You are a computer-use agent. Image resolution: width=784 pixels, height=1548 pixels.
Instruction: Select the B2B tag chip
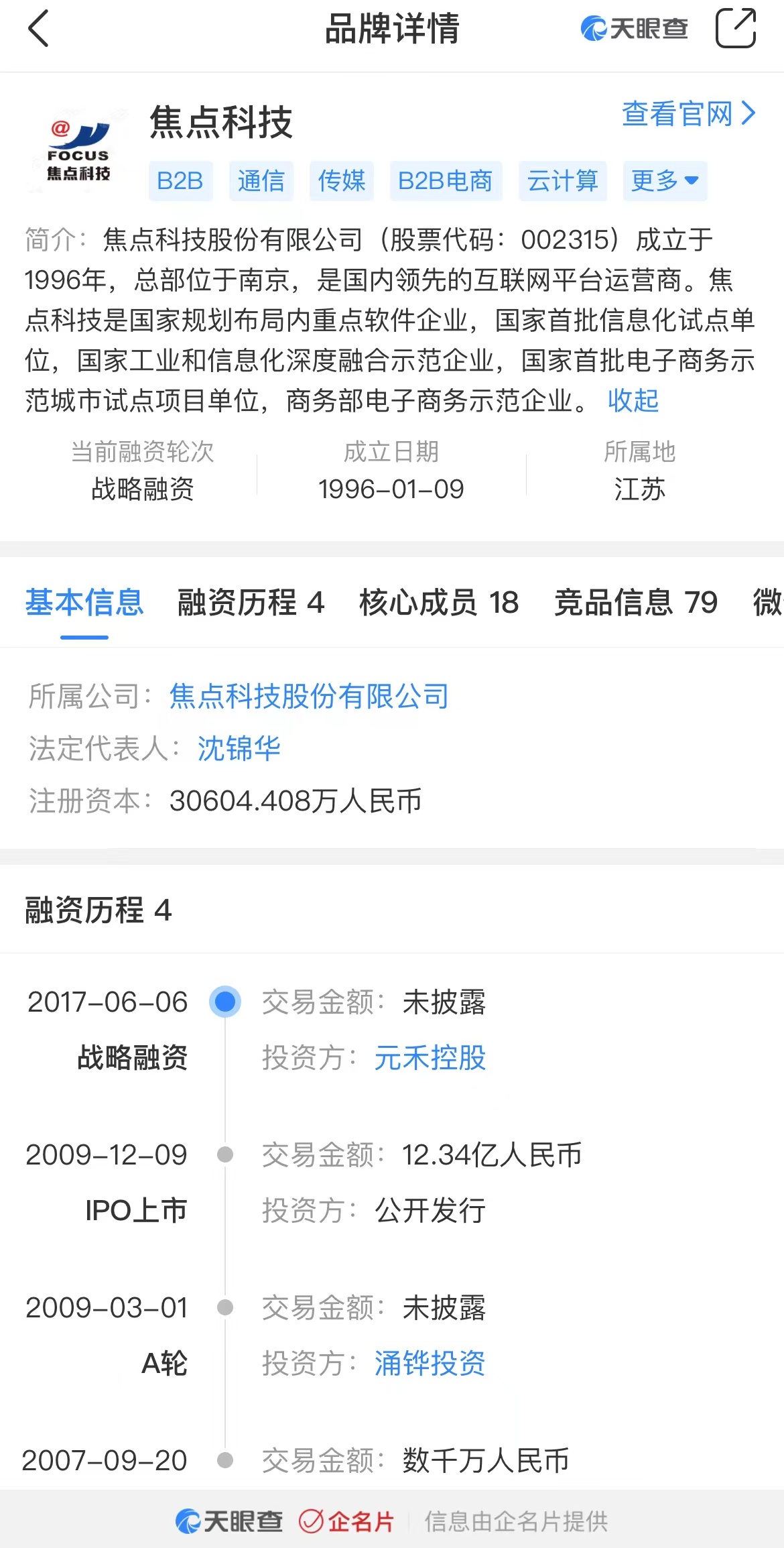180,181
